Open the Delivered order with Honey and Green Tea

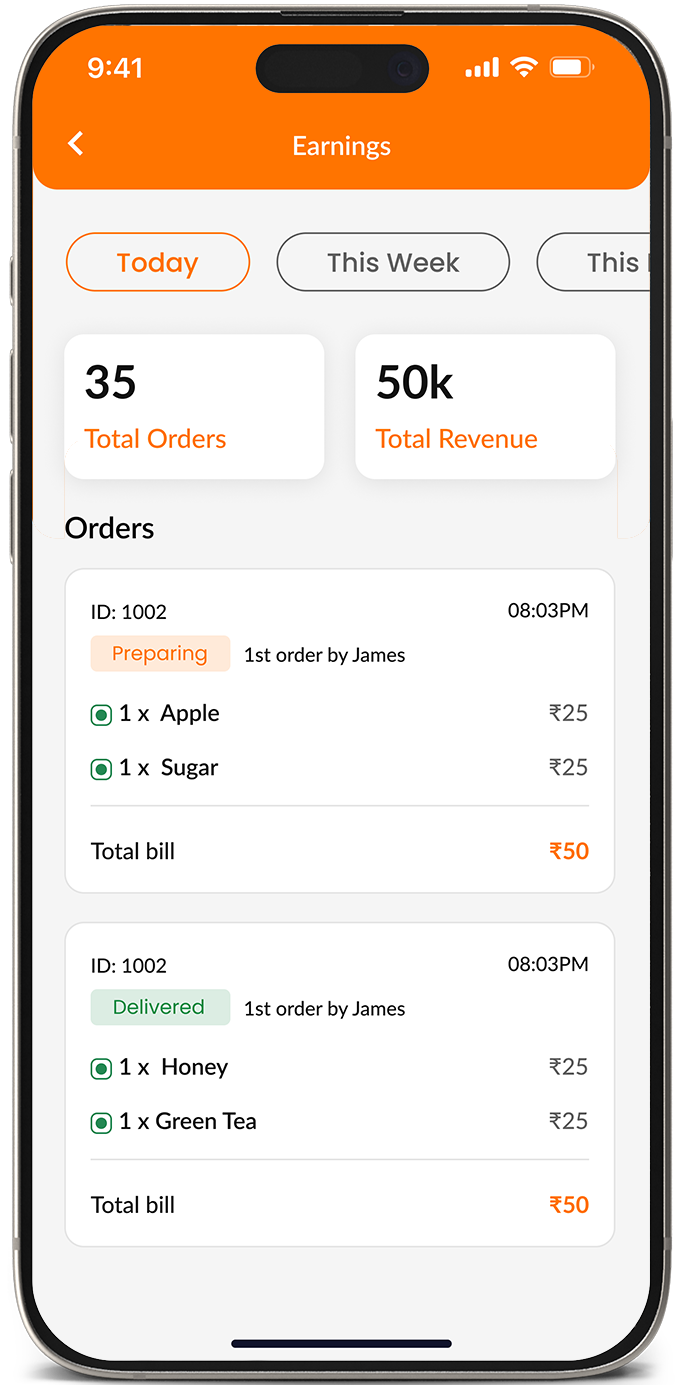click(340, 1085)
